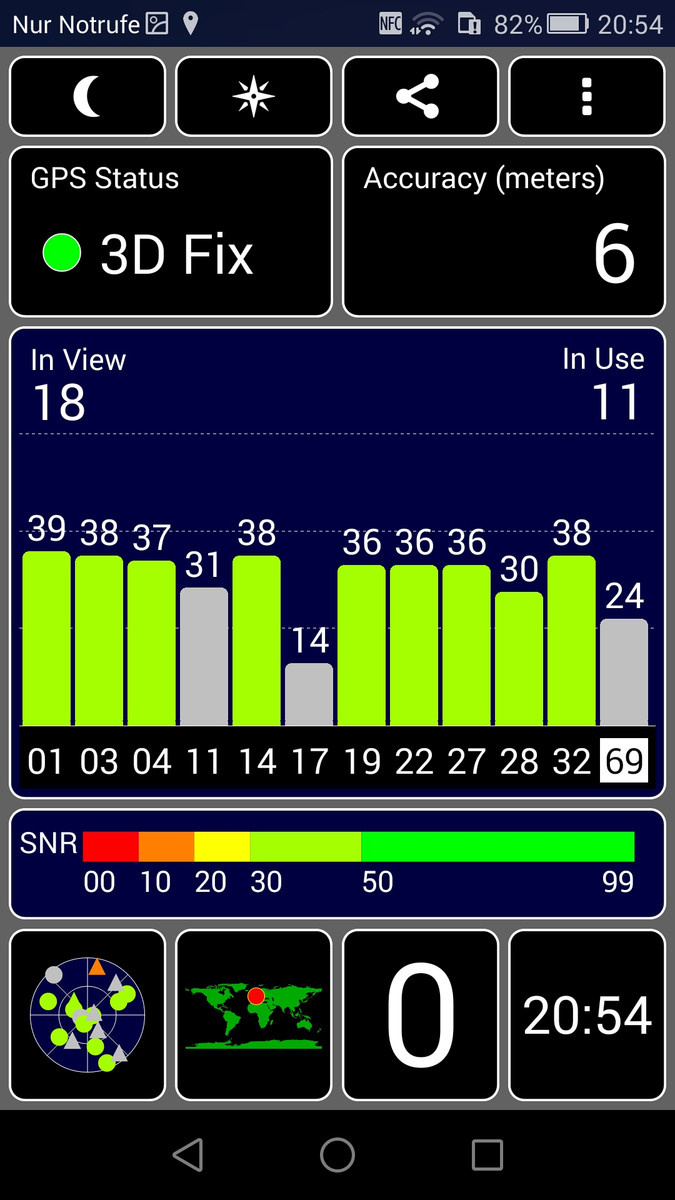Go to the home screen

(337, 1155)
